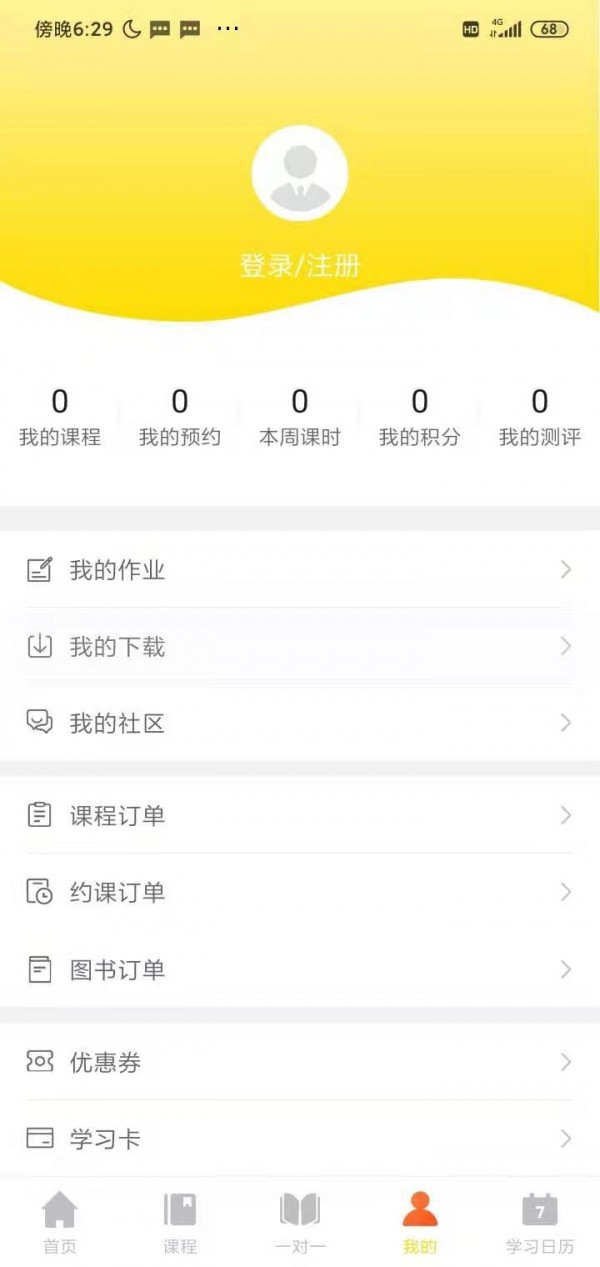The image size is (600, 1267).
Task: Open 约课订单 row
Action: tap(300, 892)
